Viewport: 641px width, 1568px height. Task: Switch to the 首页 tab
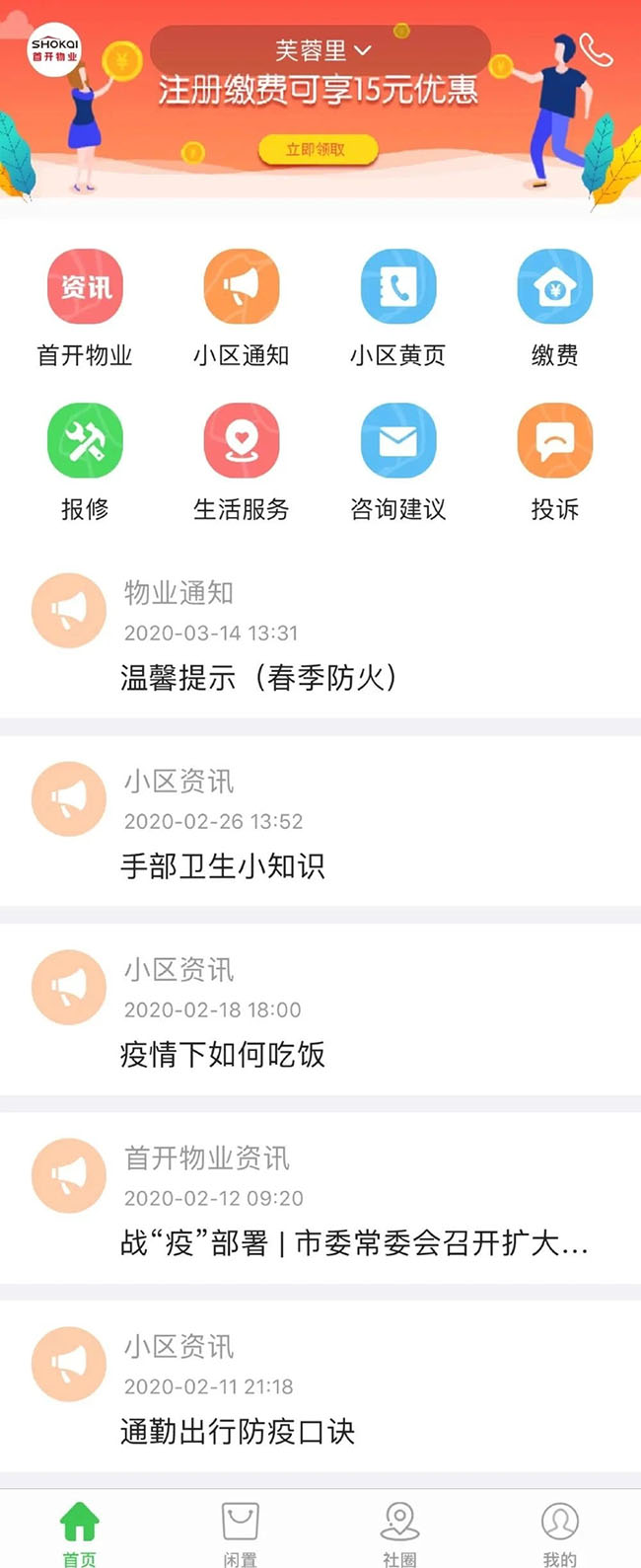80,1534
